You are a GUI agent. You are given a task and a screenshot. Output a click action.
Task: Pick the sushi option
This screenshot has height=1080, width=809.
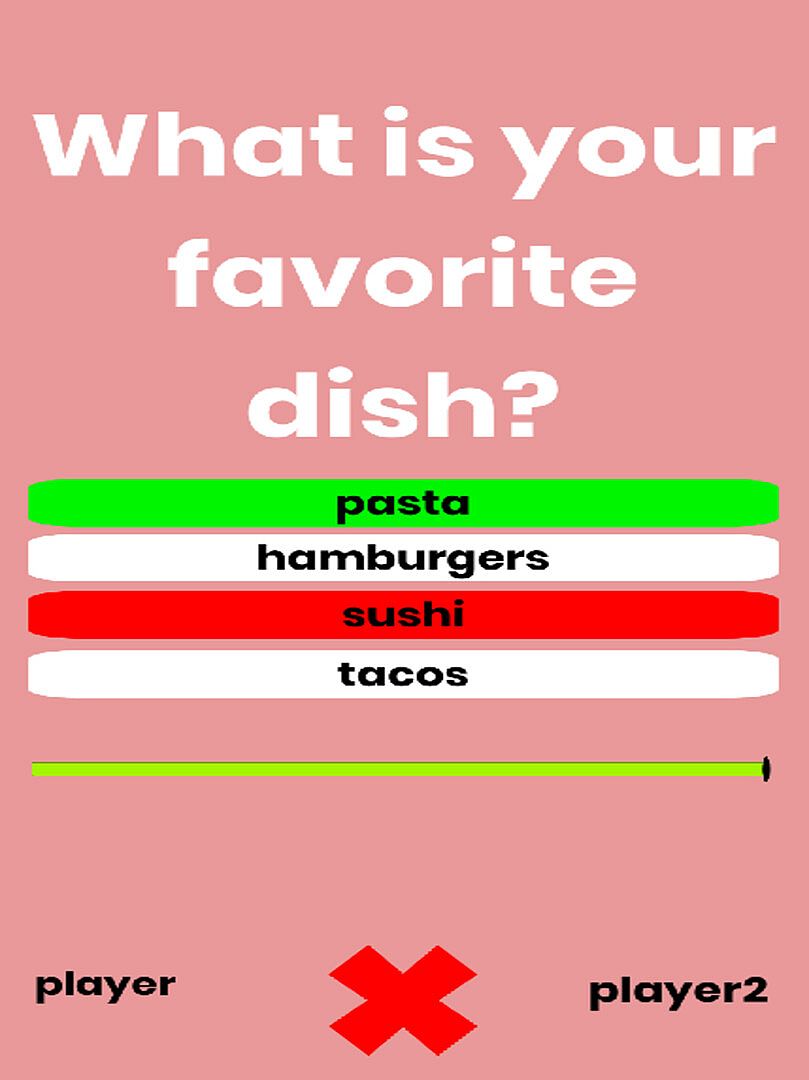(x=403, y=615)
